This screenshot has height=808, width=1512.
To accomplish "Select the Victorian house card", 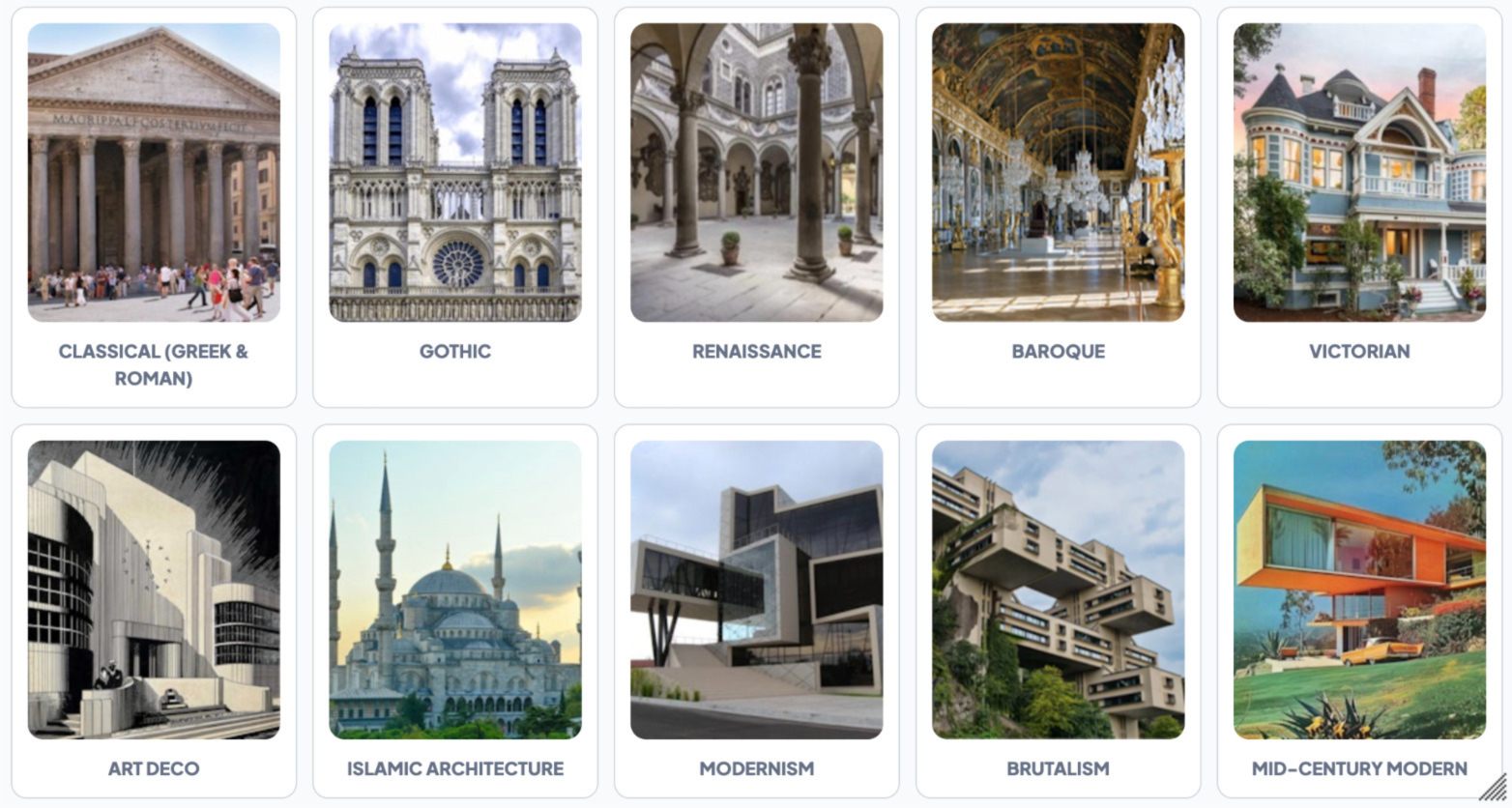I will click(x=1359, y=207).
